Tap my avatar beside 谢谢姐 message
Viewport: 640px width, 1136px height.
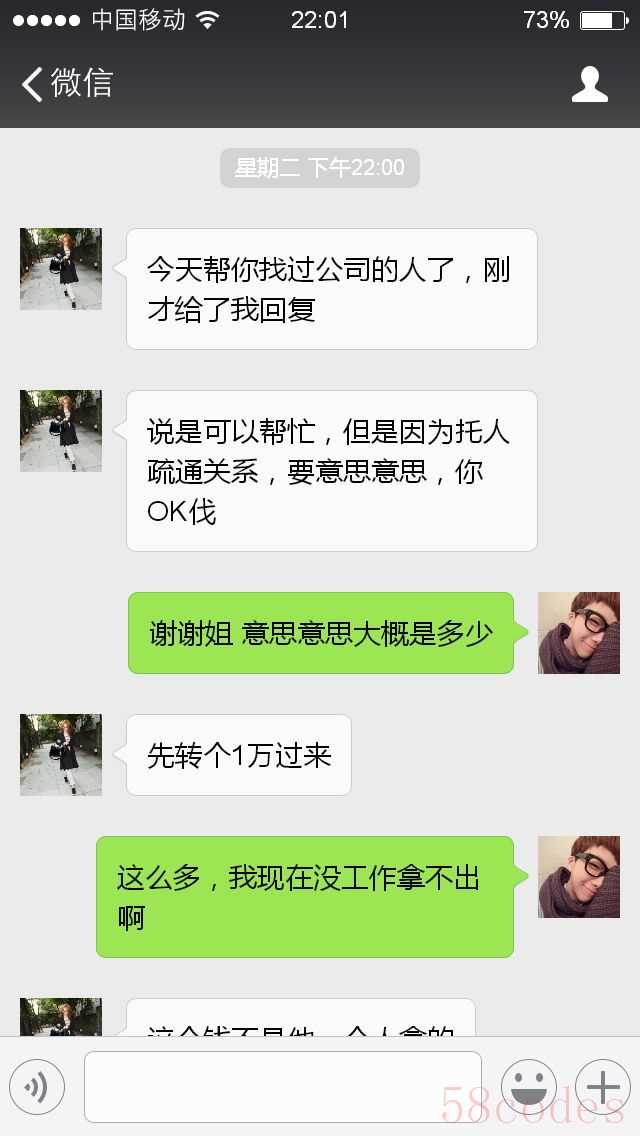(578, 632)
